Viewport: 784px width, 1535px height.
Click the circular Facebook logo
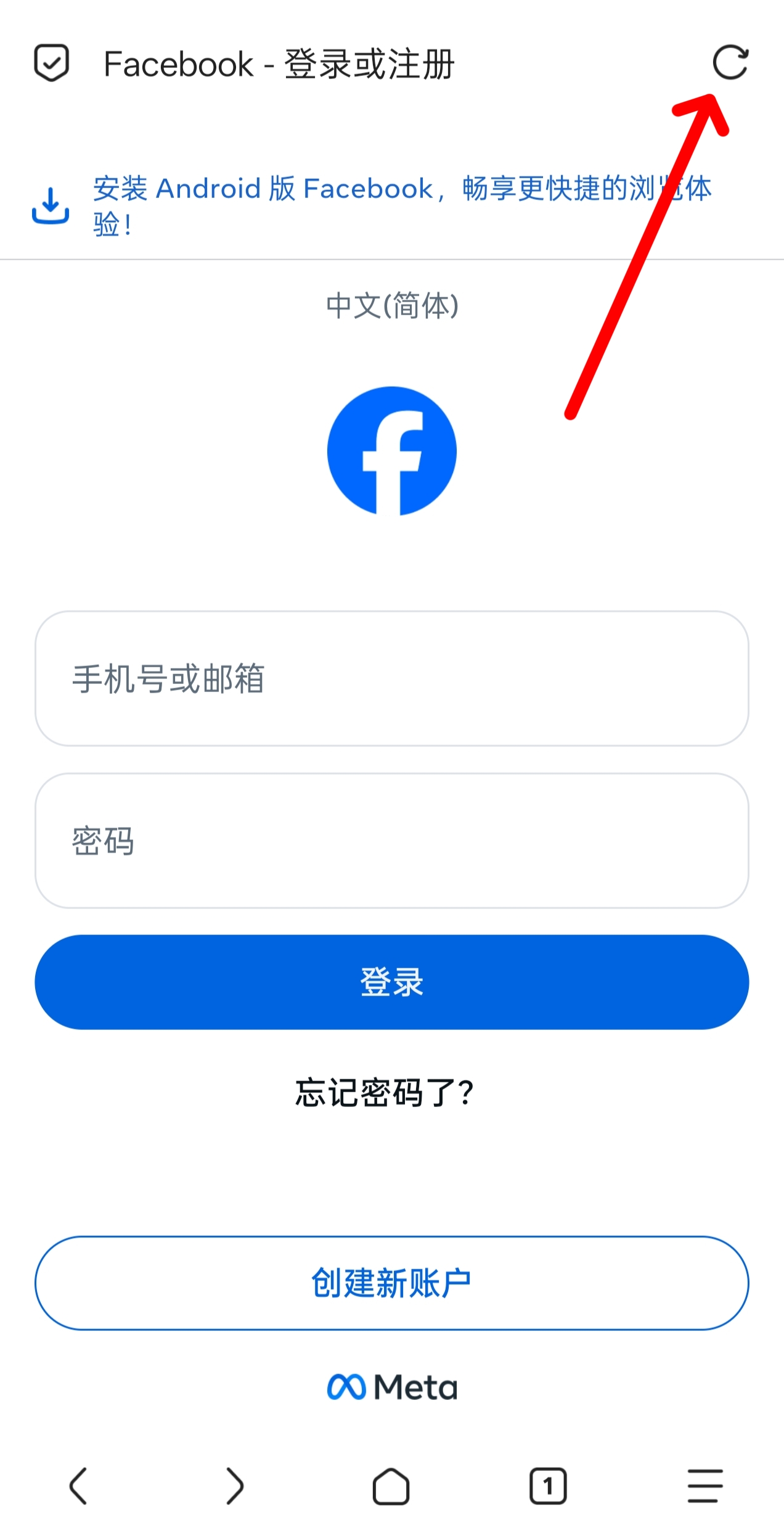392,449
